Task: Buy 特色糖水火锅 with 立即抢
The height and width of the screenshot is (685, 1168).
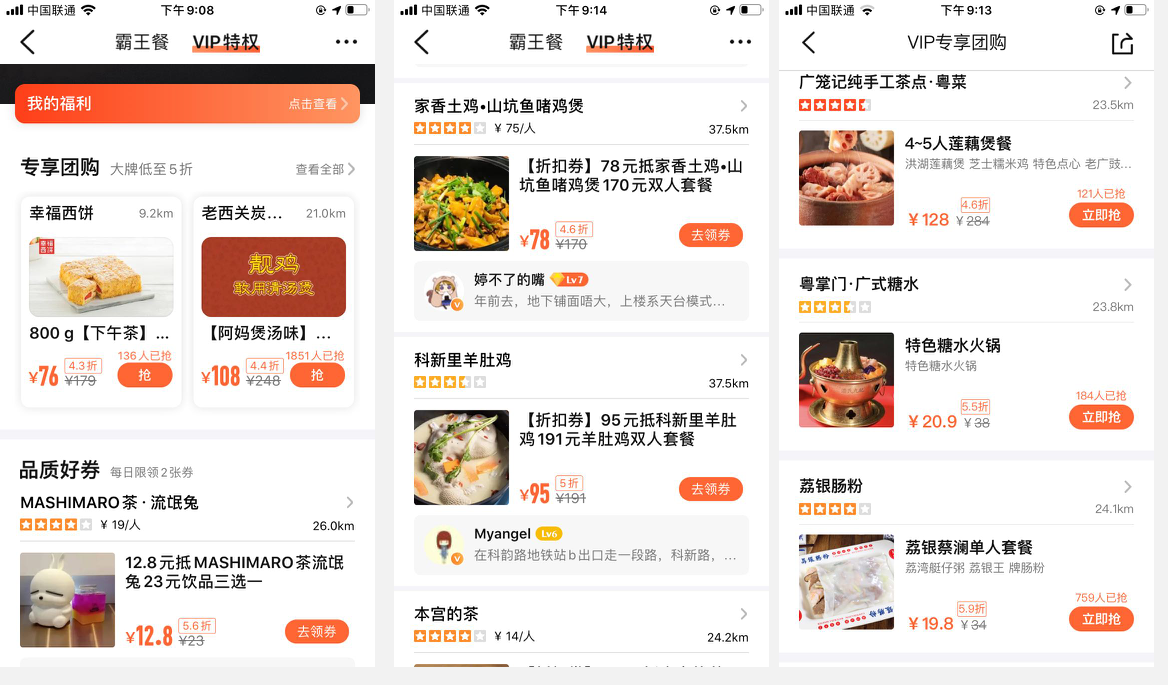Action: (1101, 417)
